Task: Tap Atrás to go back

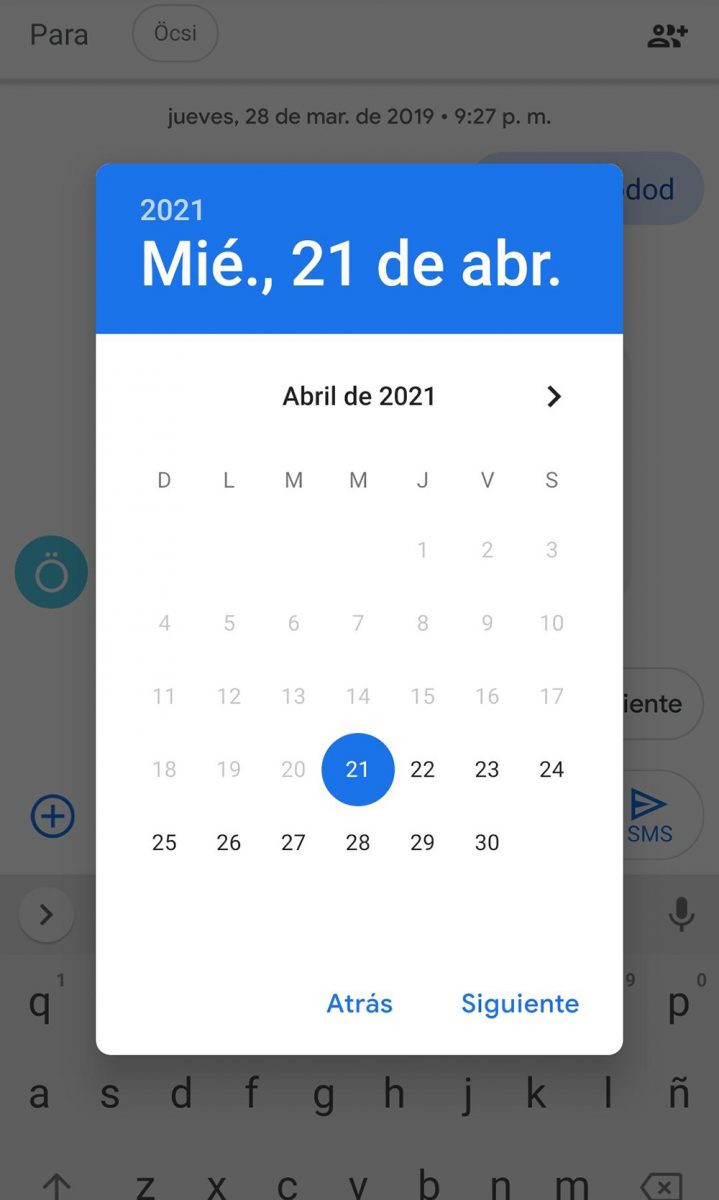Action: pyautogui.click(x=359, y=1003)
